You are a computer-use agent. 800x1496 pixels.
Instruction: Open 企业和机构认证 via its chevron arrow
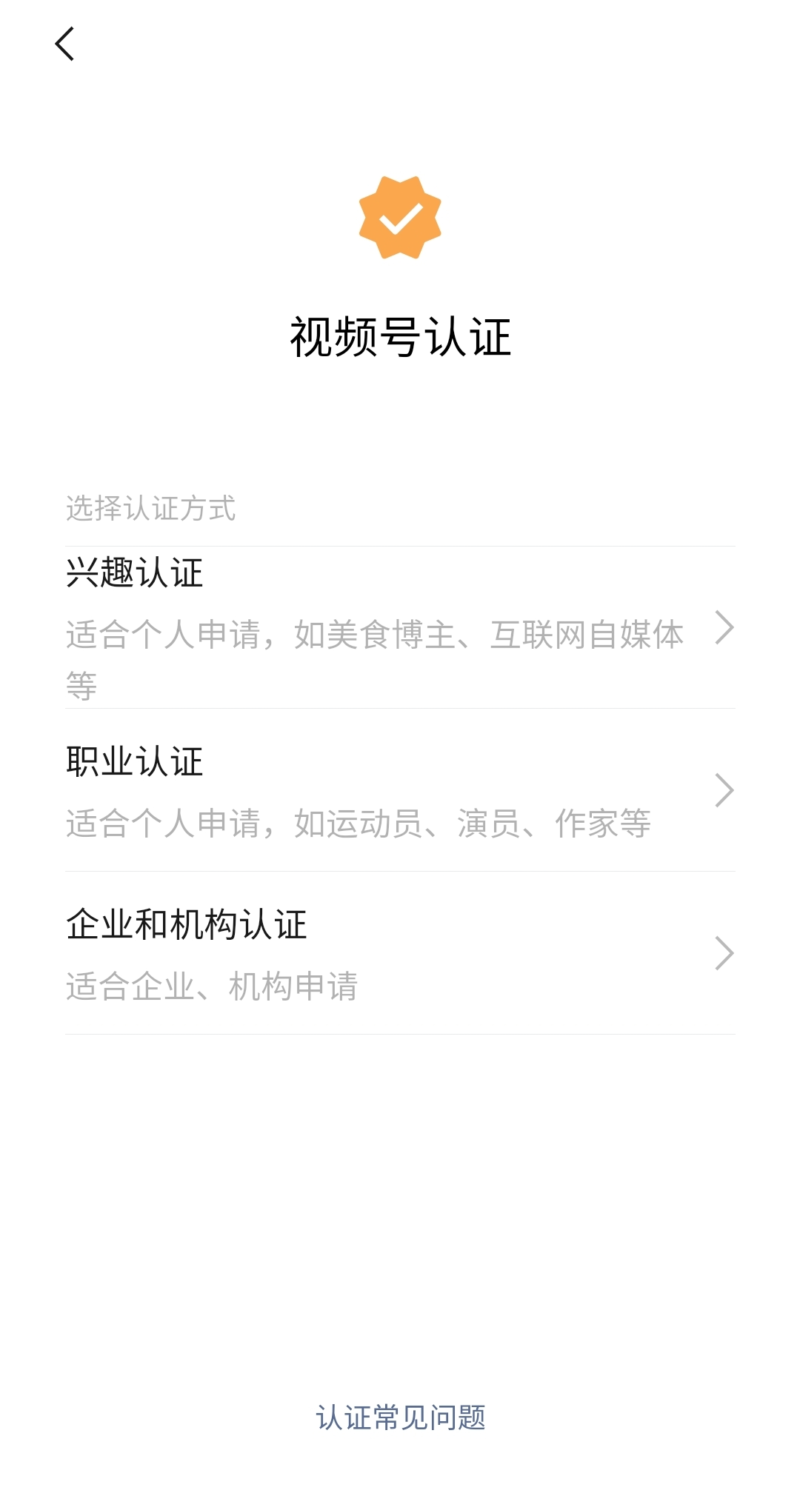724,953
